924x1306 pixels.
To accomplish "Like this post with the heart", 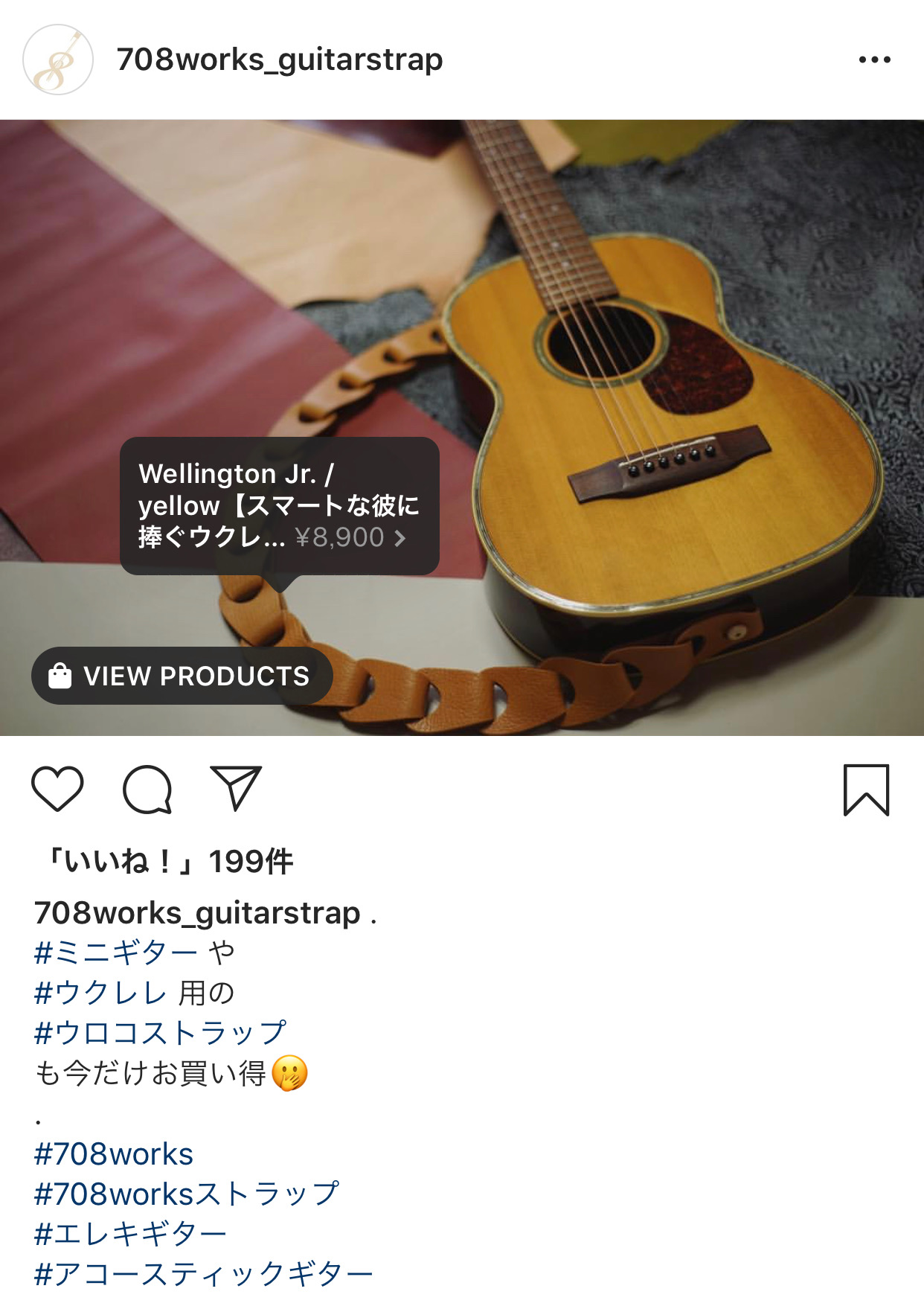I will point(57,789).
